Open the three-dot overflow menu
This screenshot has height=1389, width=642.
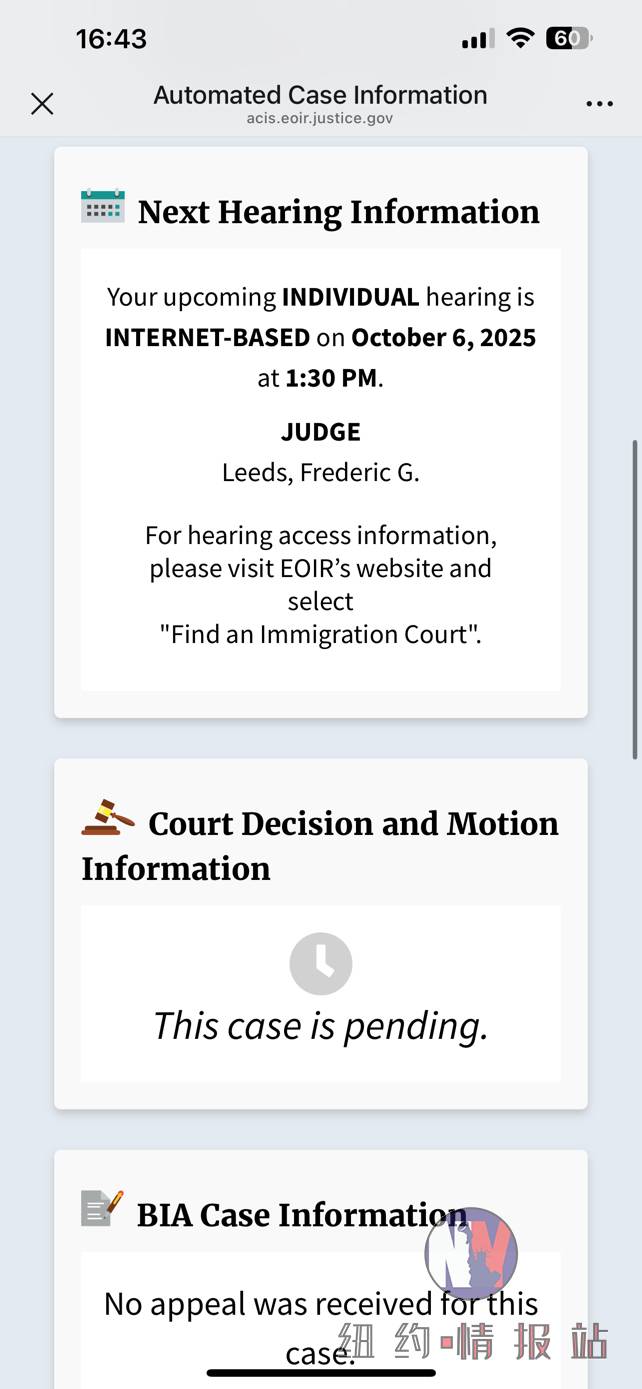click(599, 104)
